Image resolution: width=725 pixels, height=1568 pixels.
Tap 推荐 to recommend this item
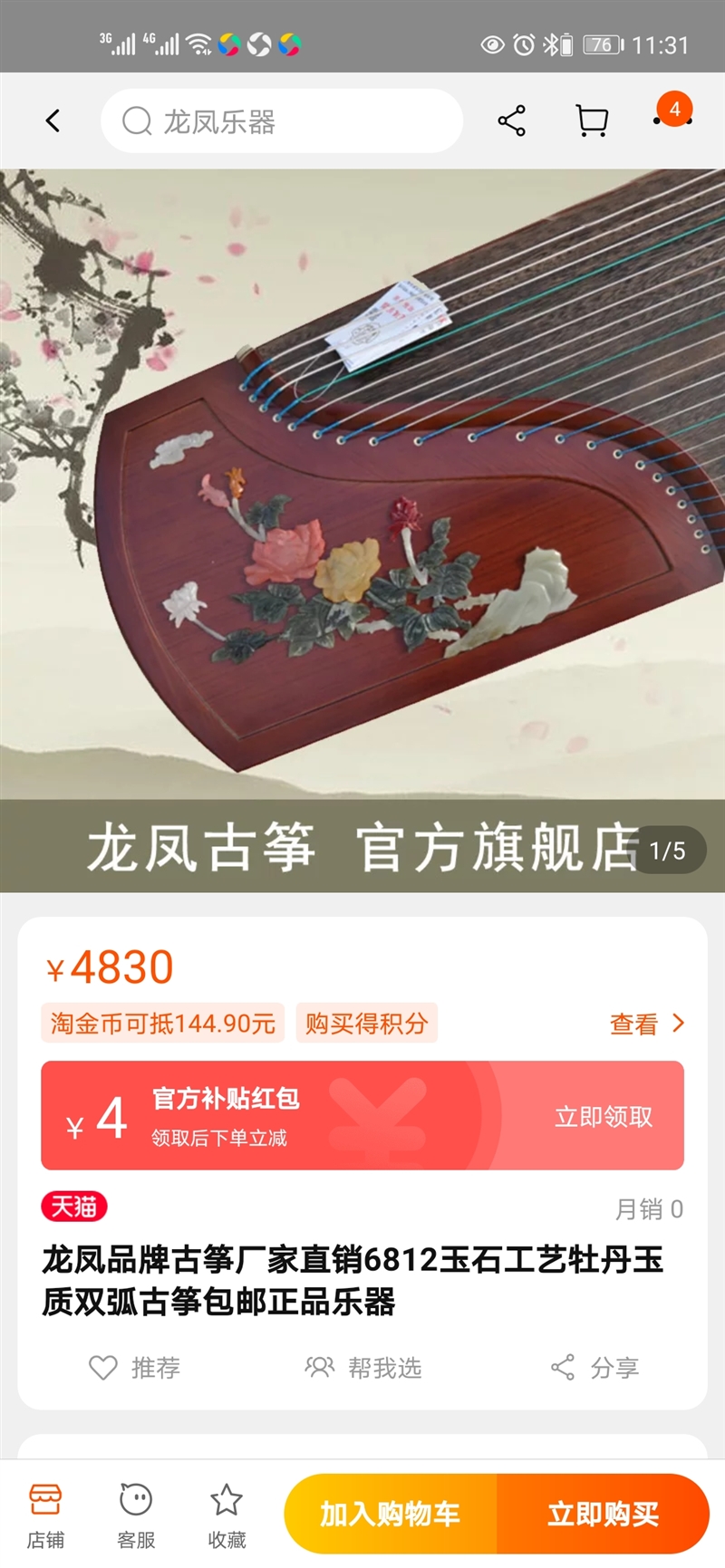point(135,1367)
